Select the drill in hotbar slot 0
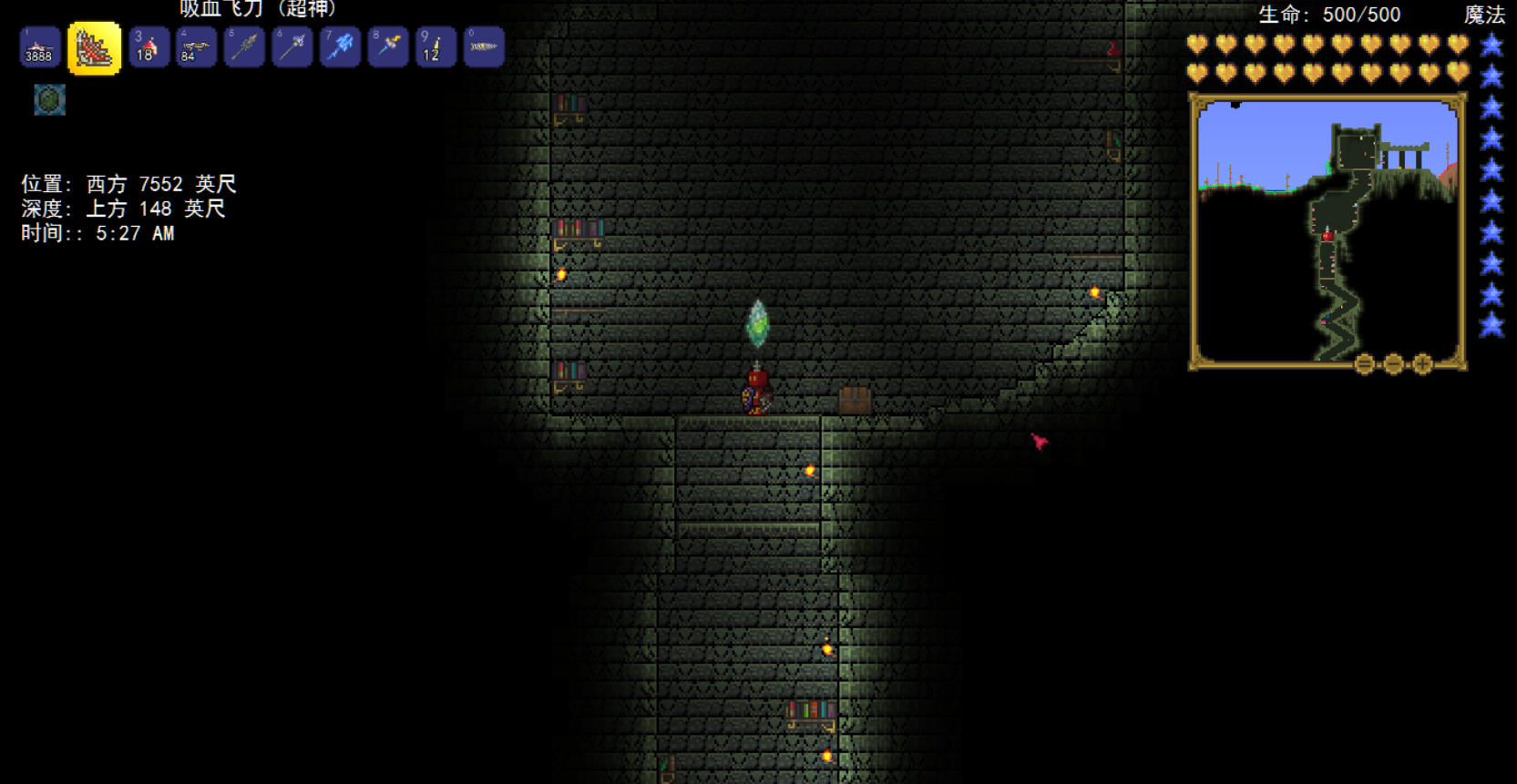The height and width of the screenshot is (784, 1517). [484, 47]
